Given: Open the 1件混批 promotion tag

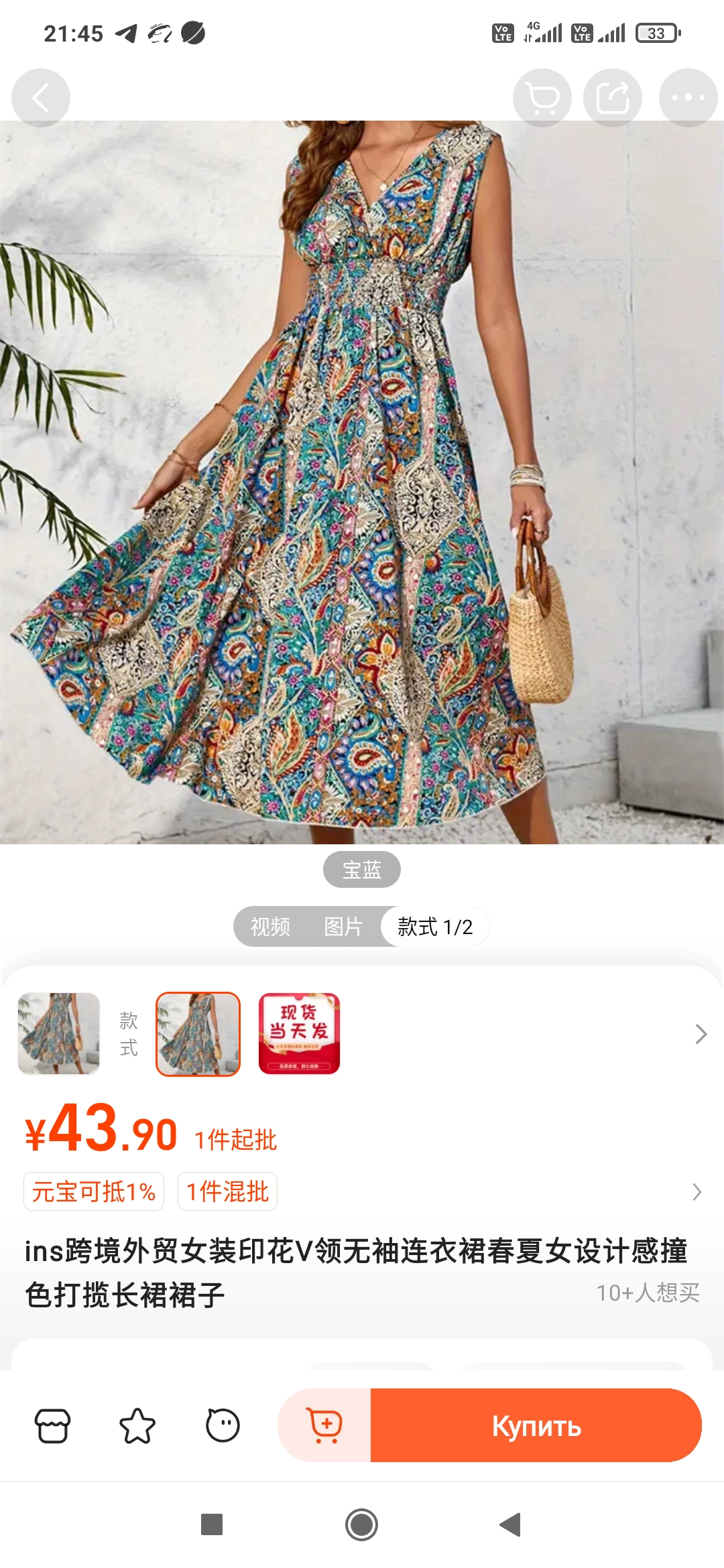Looking at the screenshot, I should click(227, 1191).
